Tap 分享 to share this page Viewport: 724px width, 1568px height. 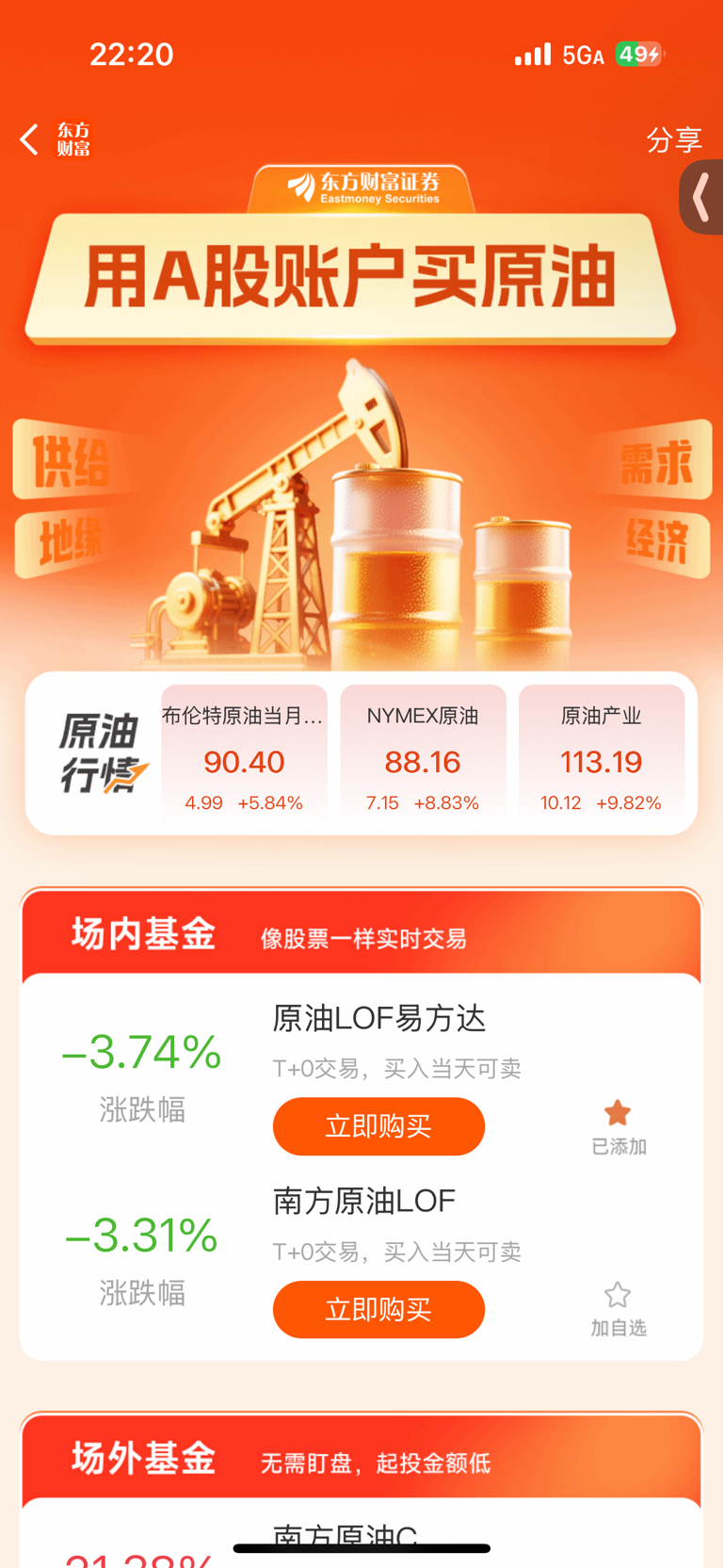pyautogui.click(x=674, y=140)
